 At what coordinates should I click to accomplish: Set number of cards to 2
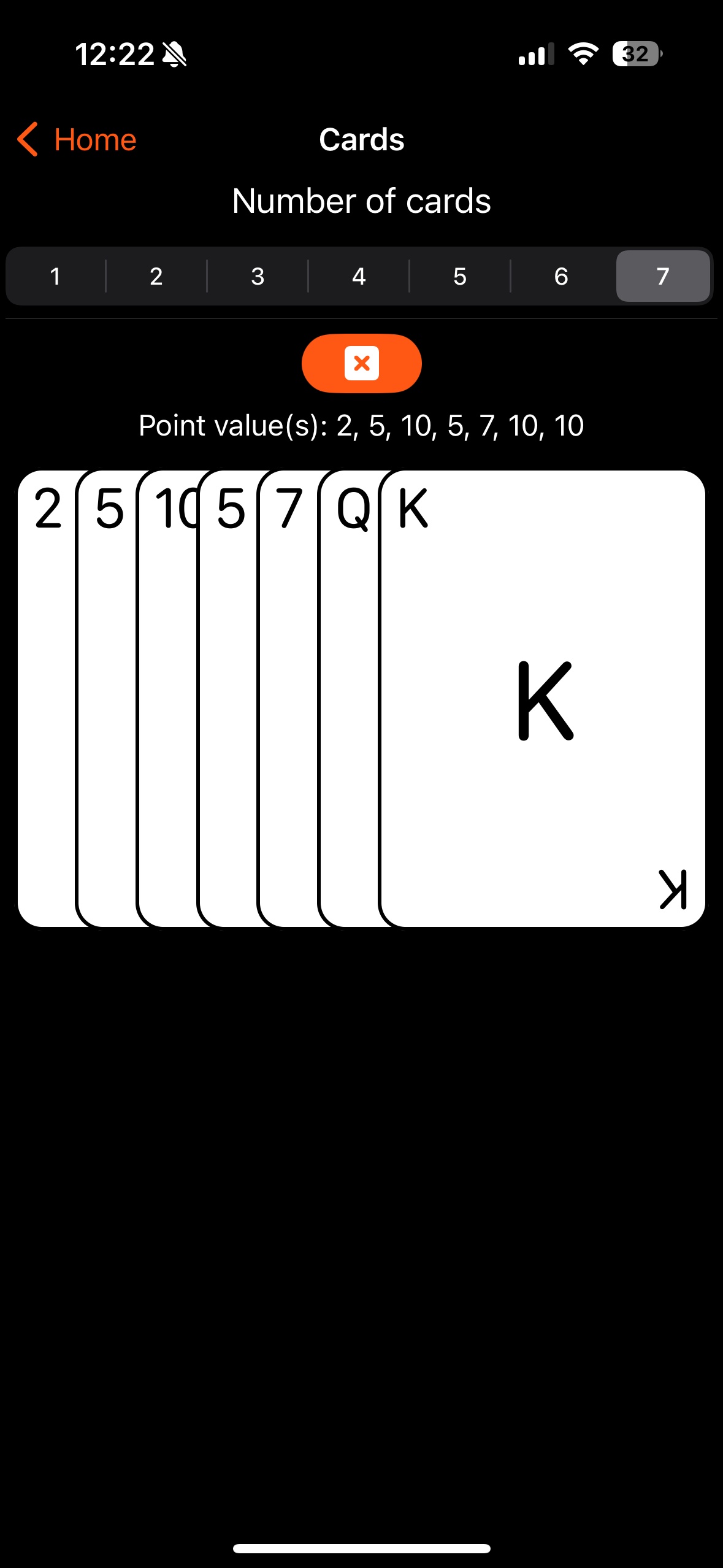(x=156, y=276)
